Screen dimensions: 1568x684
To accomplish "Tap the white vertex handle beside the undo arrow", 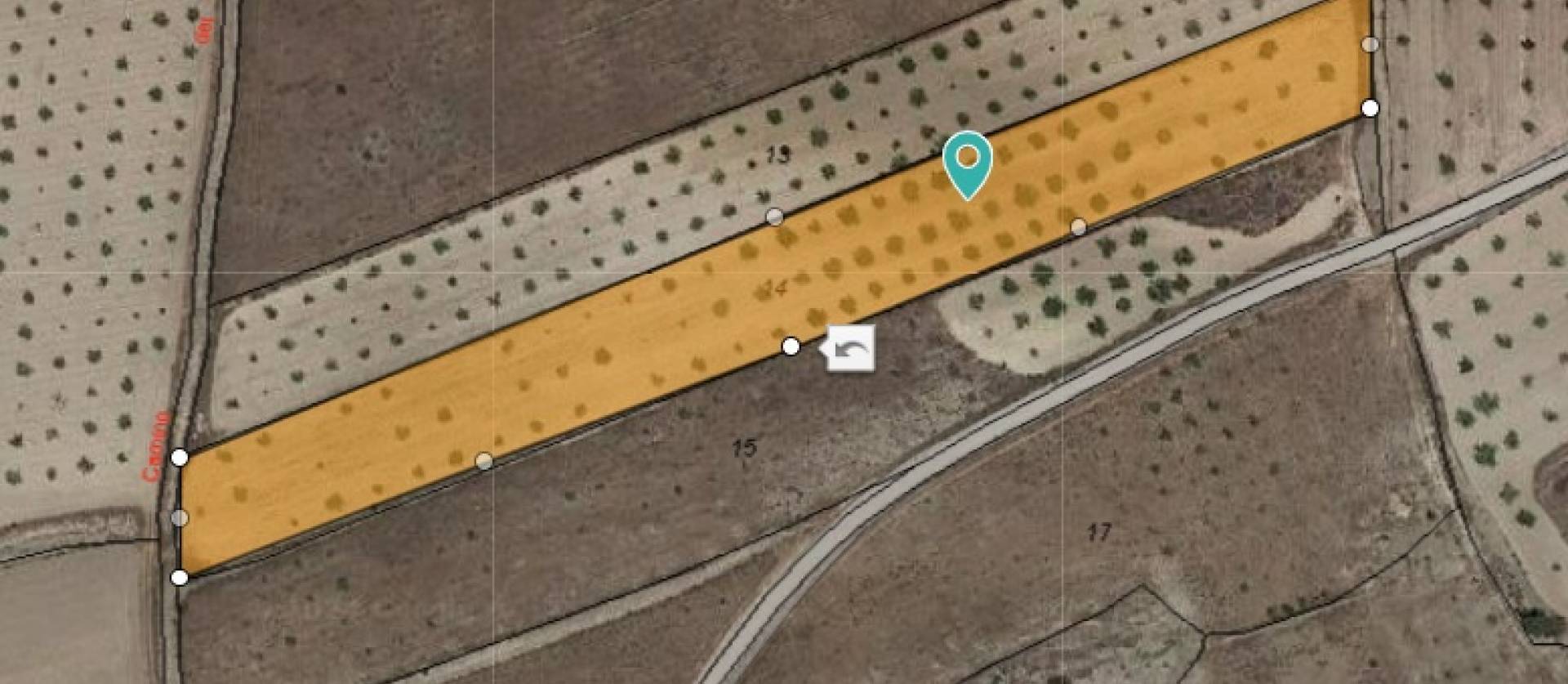I will (791, 346).
